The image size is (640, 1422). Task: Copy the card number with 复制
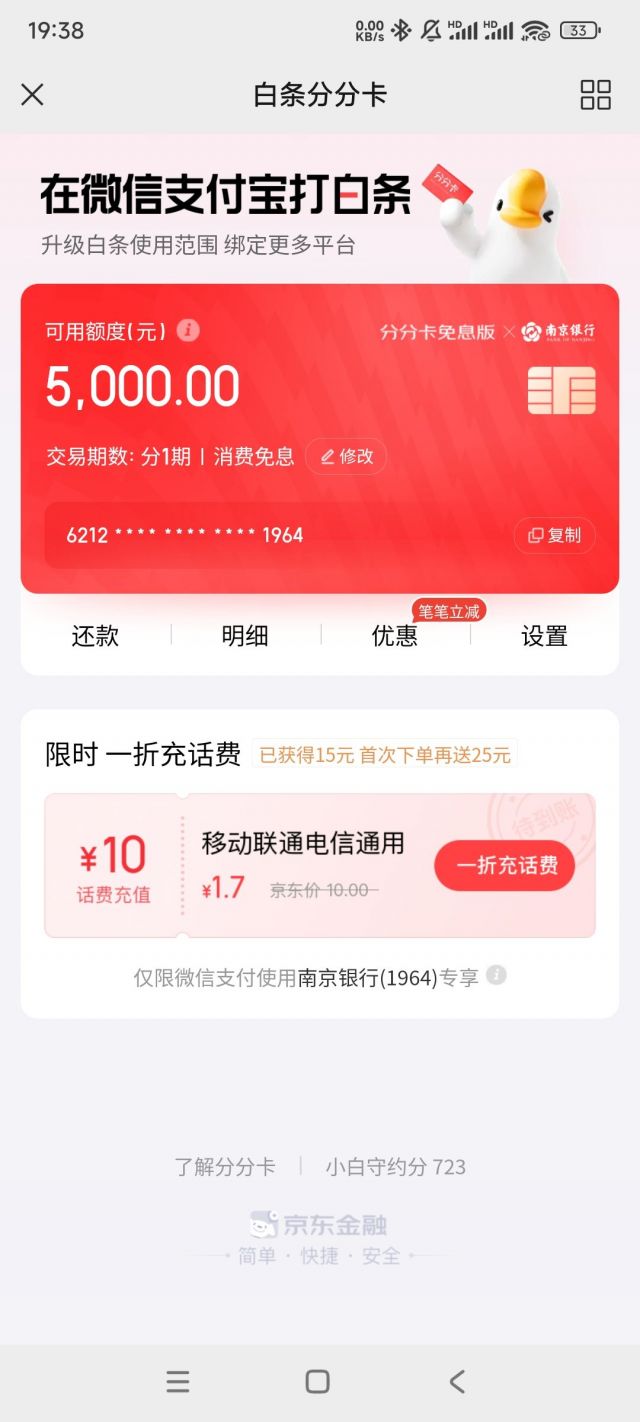coord(555,535)
